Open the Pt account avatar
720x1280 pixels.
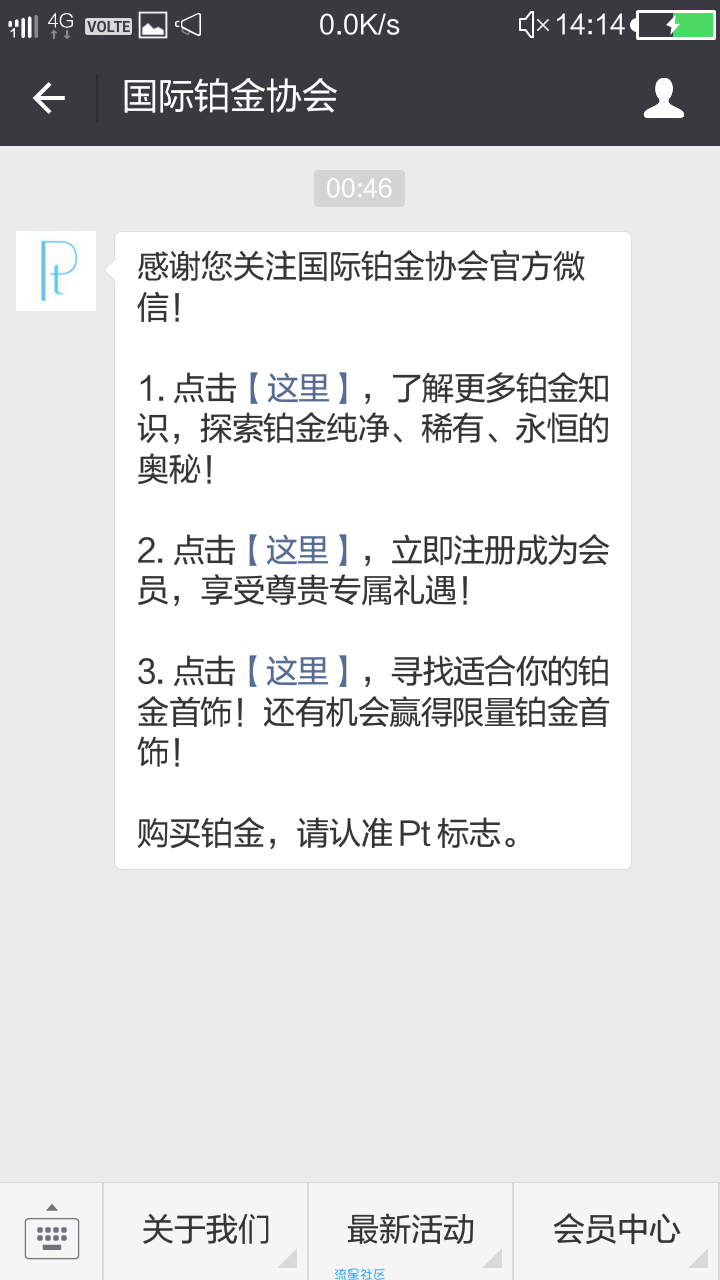[56, 271]
